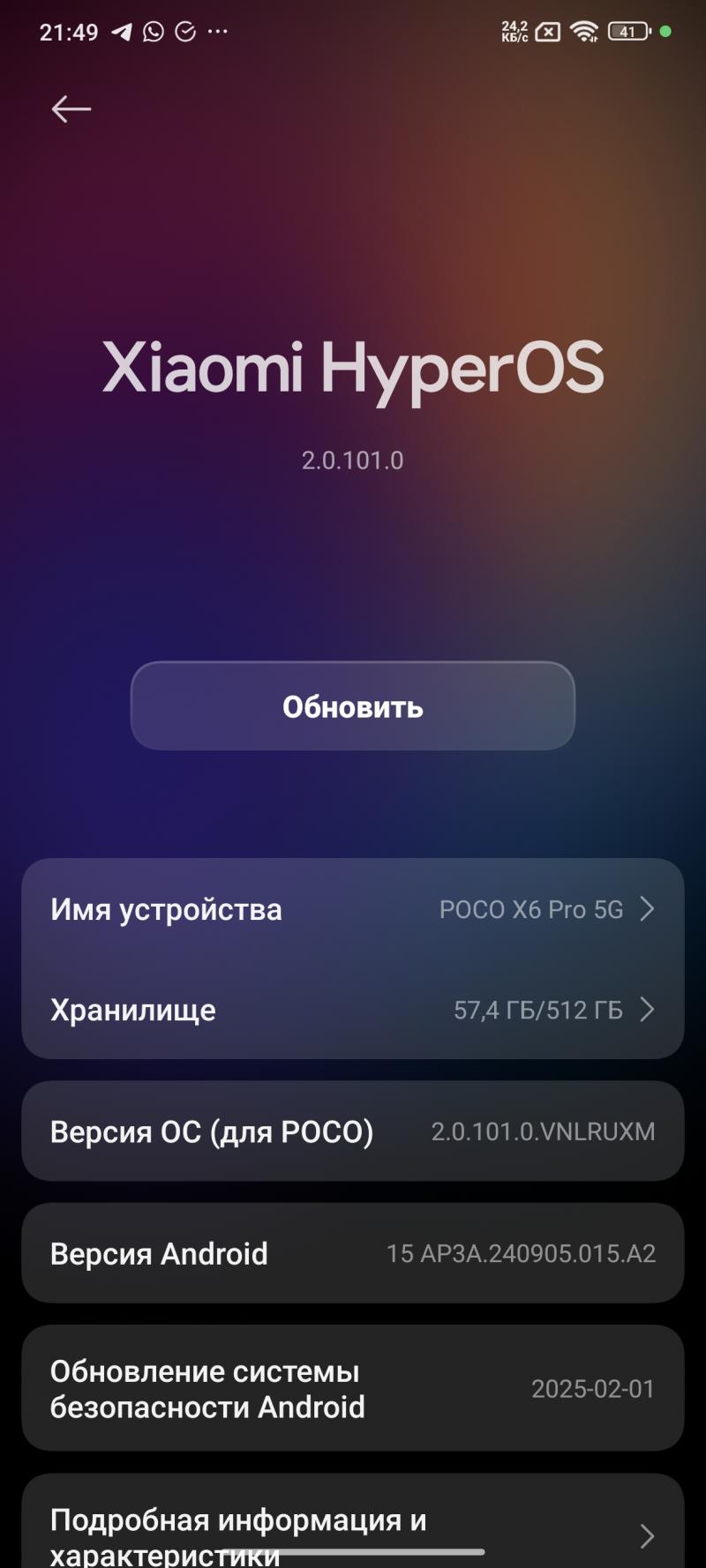
Task: Tap the Обновить update button
Action: pyautogui.click(x=353, y=706)
